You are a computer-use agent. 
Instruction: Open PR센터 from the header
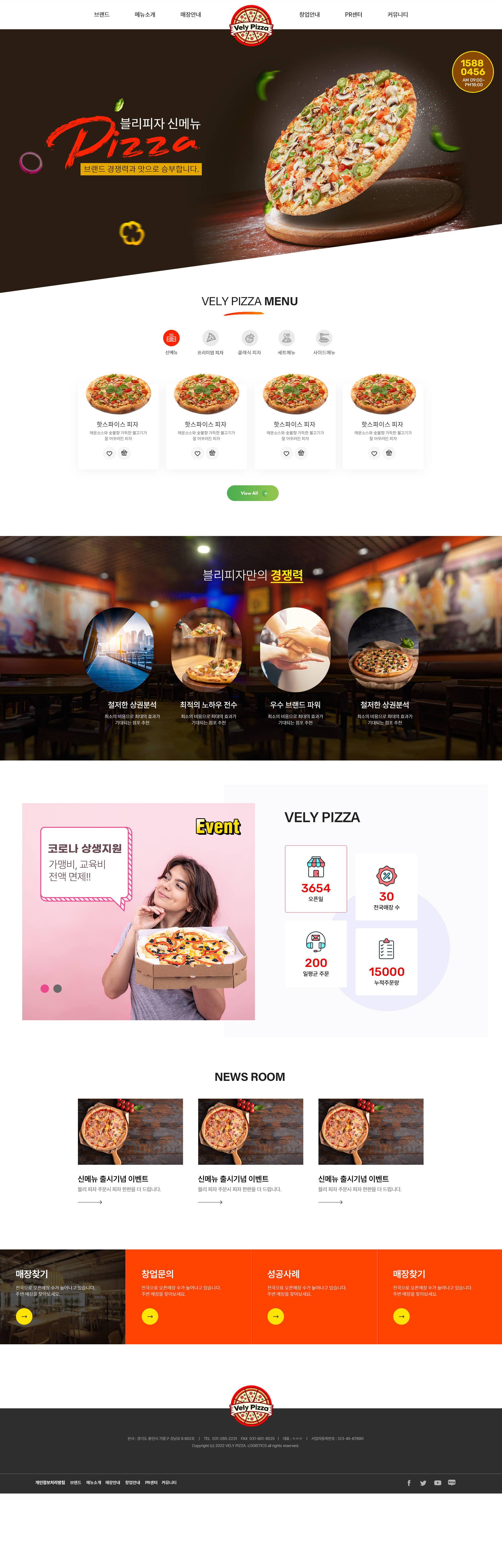pyautogui.click(x=353, y=15)
